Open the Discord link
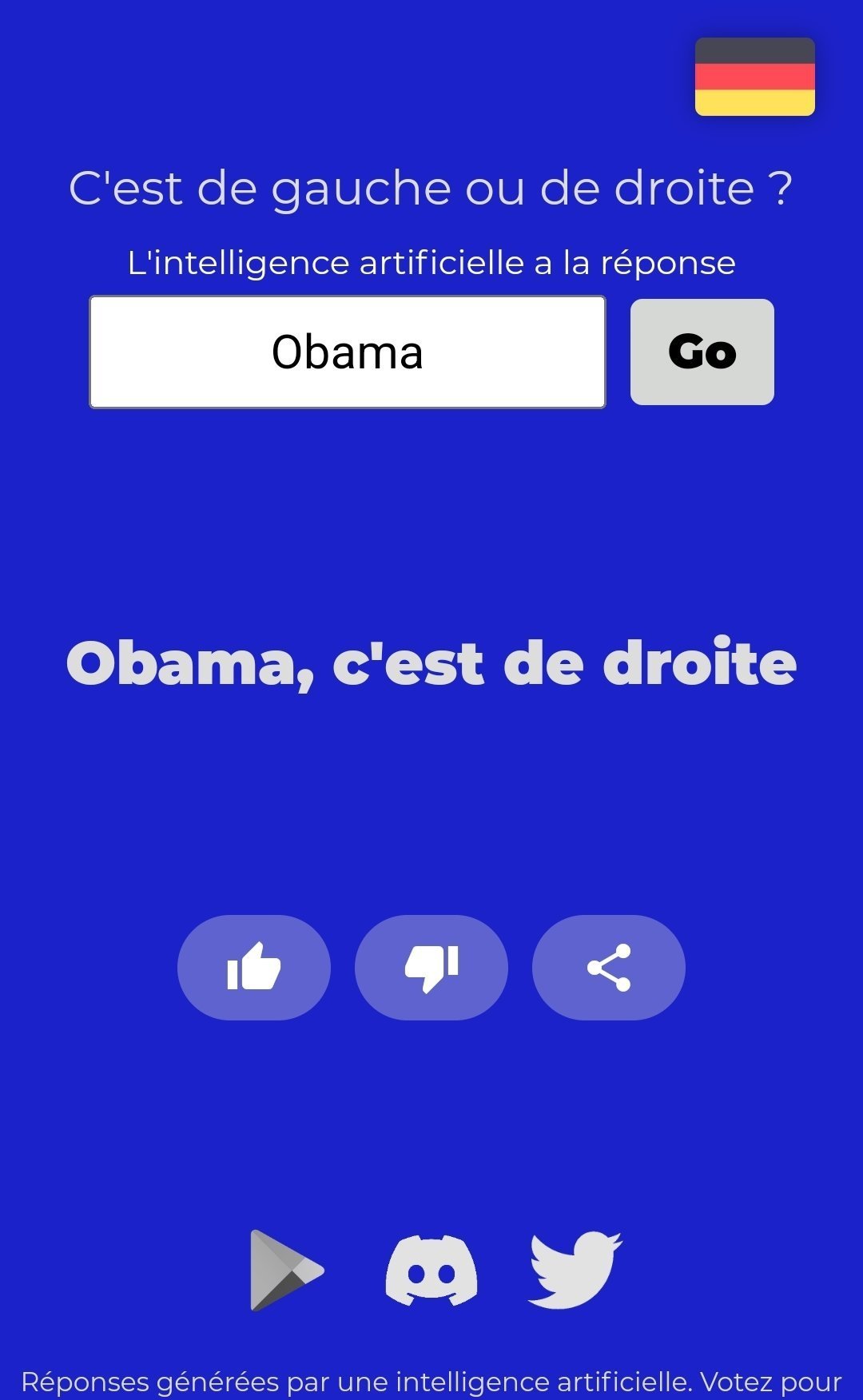 (431, 1271)
